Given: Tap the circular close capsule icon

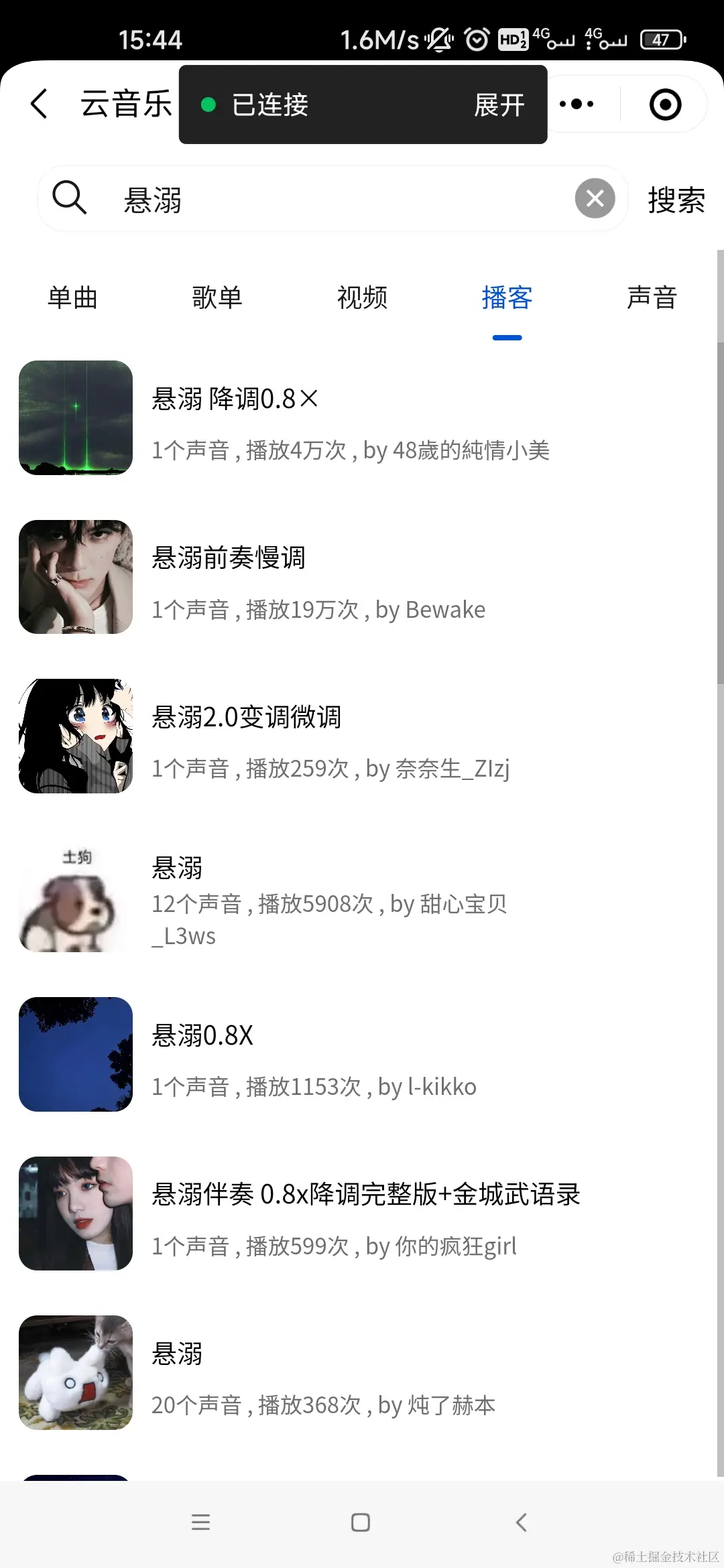Looking at the screenshot, I should [664, 104].
